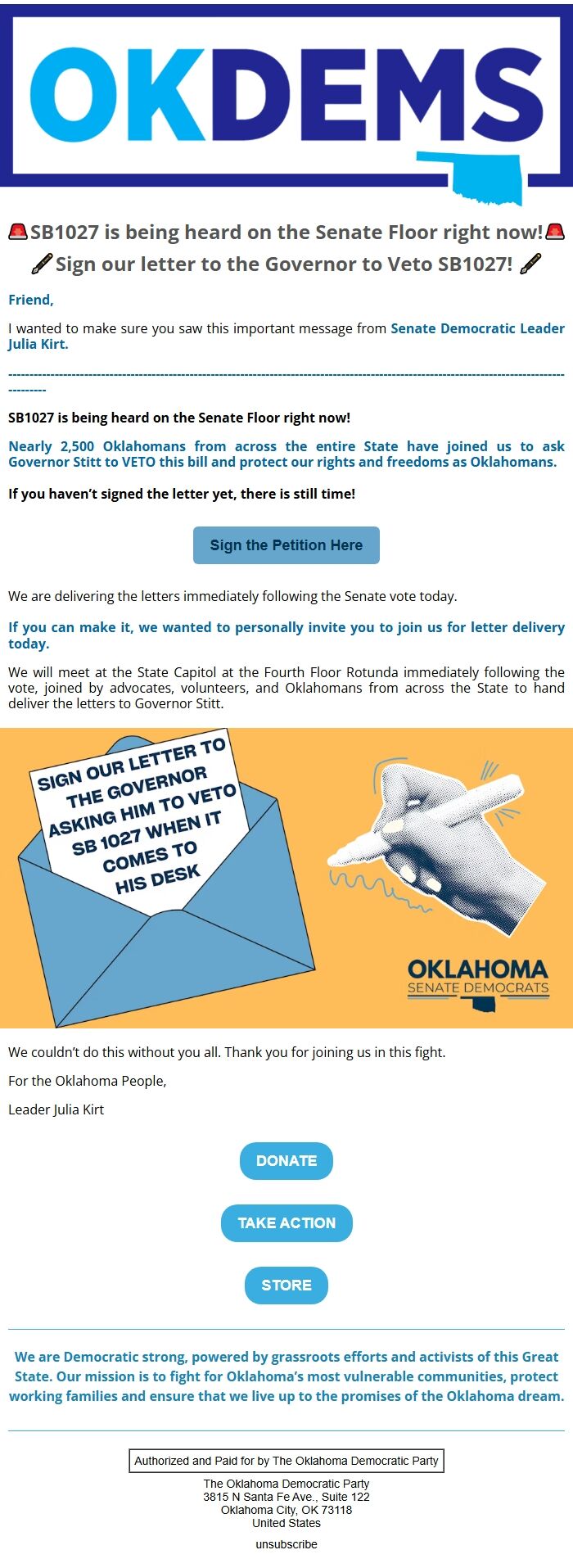
Task: Tap the Sign the Petition Here button
Action: point(286,545)
